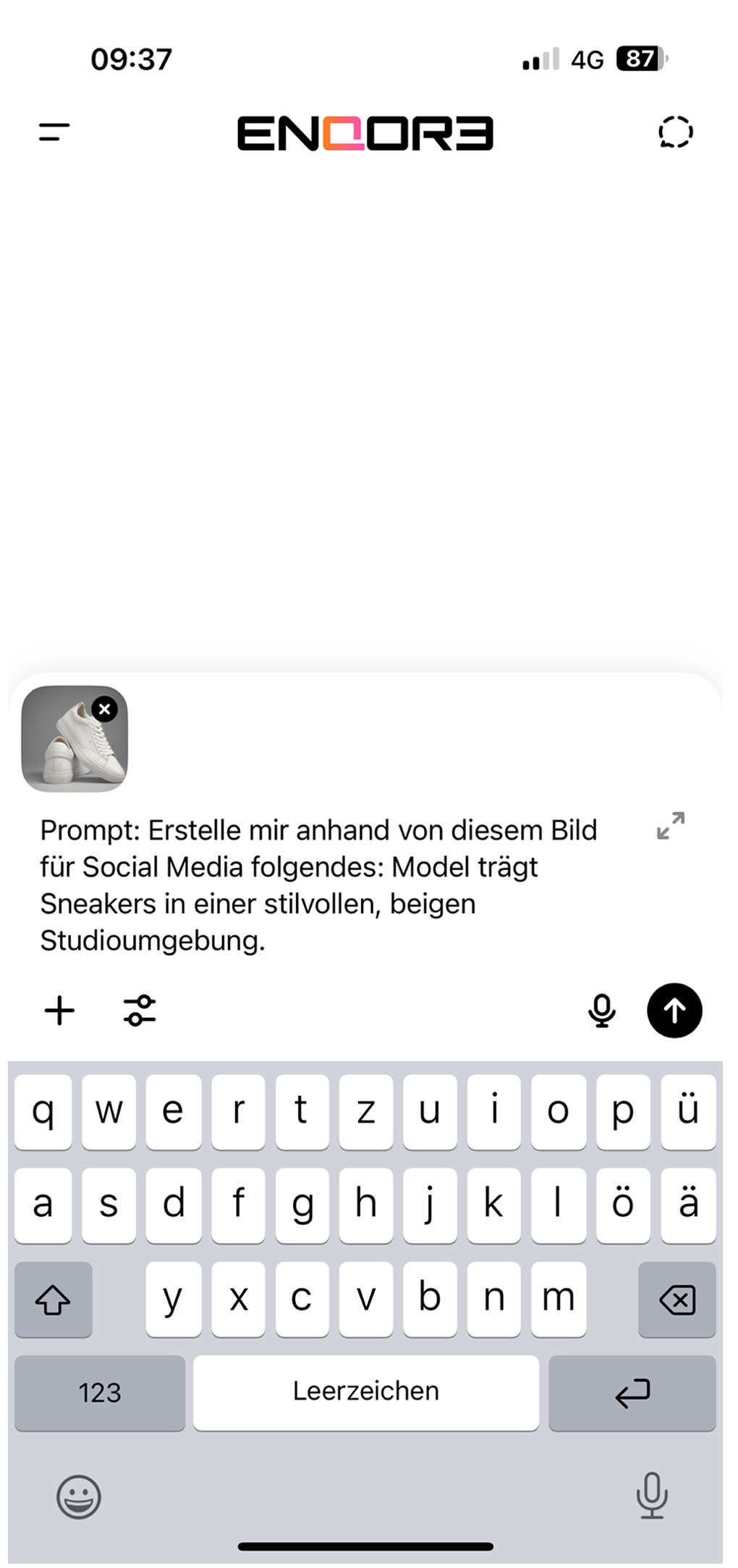Screen dimensions: 738x1568
Task: Start voice input in the composer
Action: click(601, 1011)
